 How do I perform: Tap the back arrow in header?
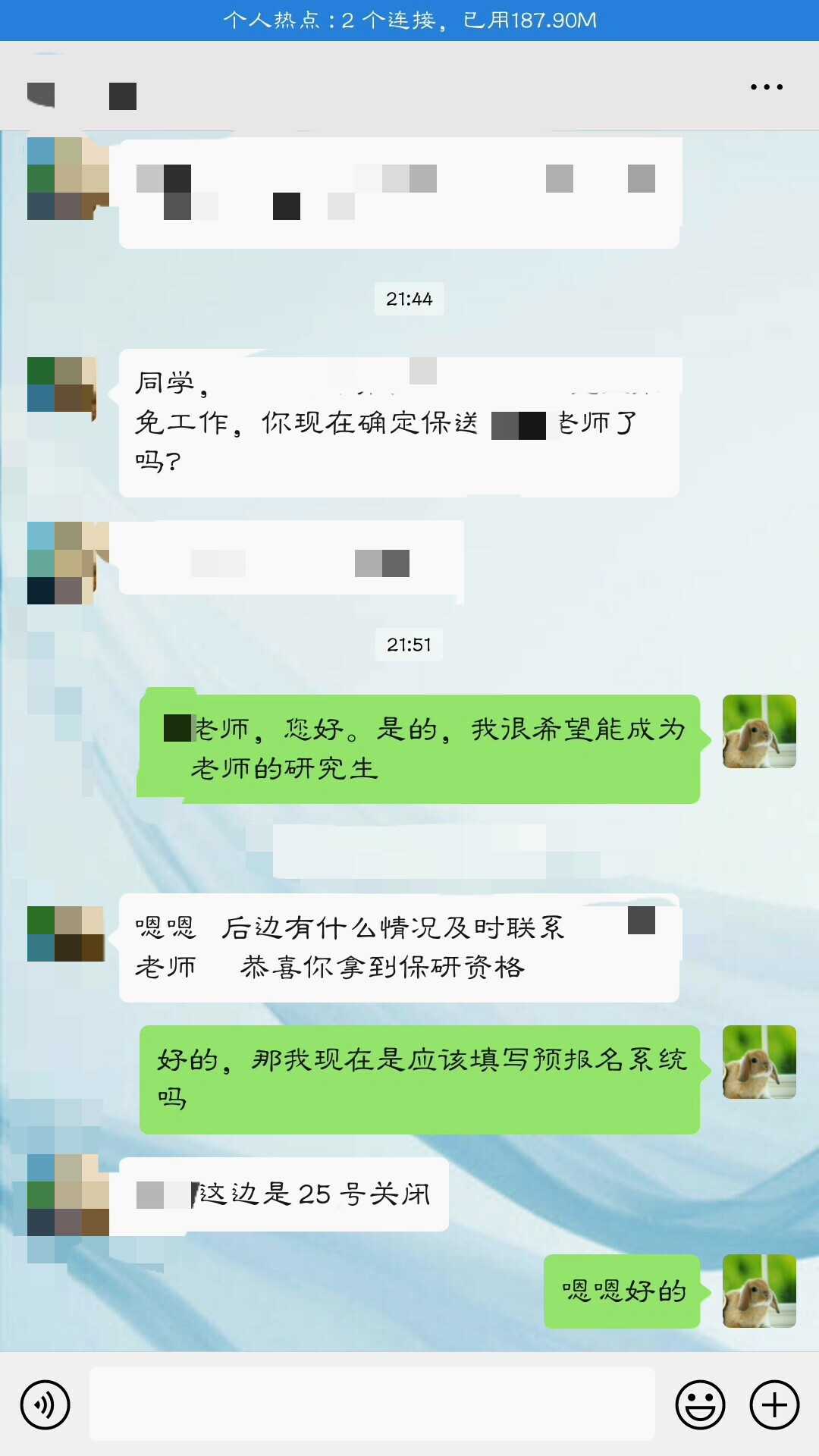[x=41, y=94]
